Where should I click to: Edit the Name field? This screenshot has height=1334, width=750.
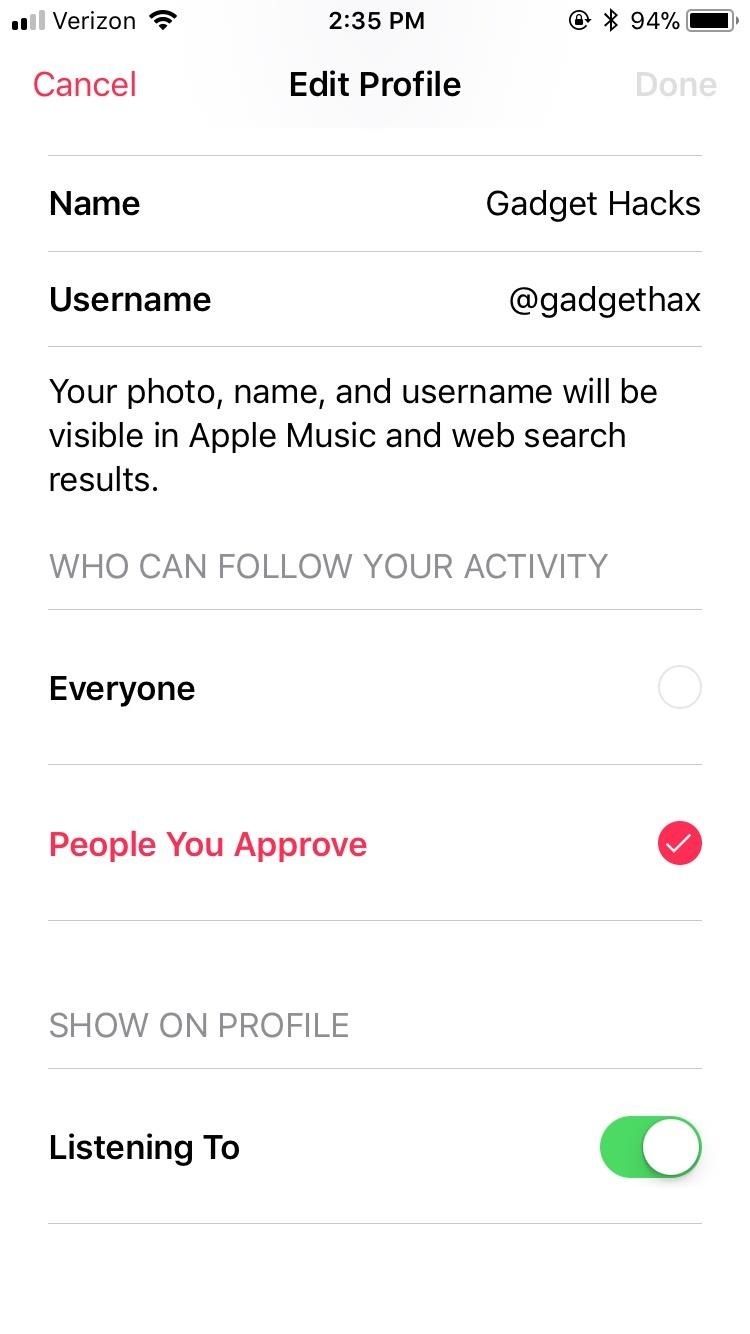point(94,203)
